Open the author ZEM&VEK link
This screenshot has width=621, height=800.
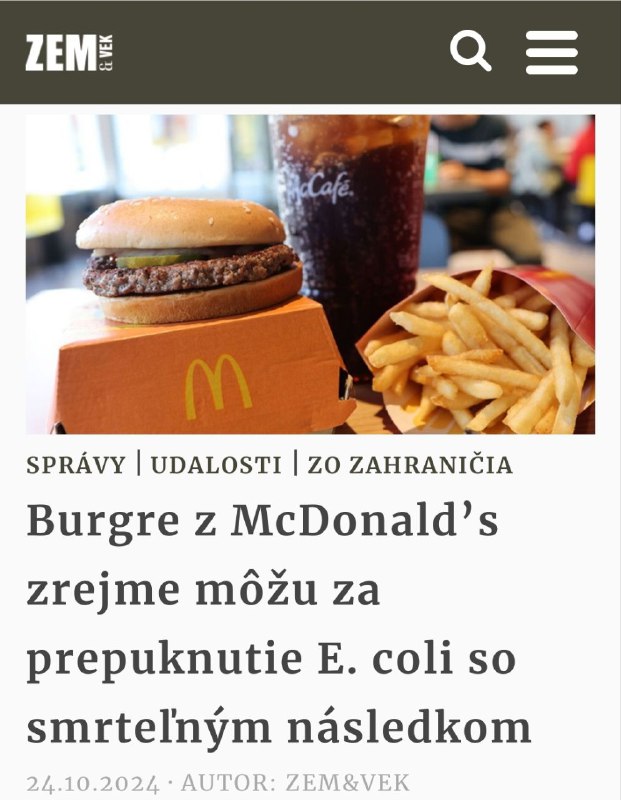(348, 783)
